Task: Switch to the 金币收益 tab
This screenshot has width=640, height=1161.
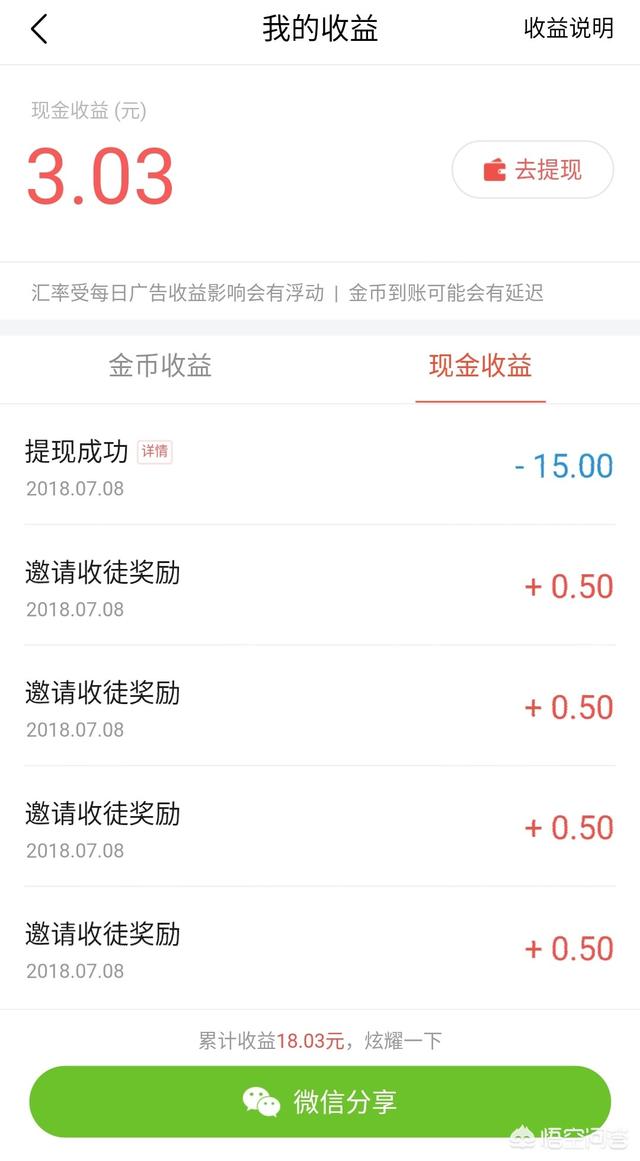Action: pos(160,366)
